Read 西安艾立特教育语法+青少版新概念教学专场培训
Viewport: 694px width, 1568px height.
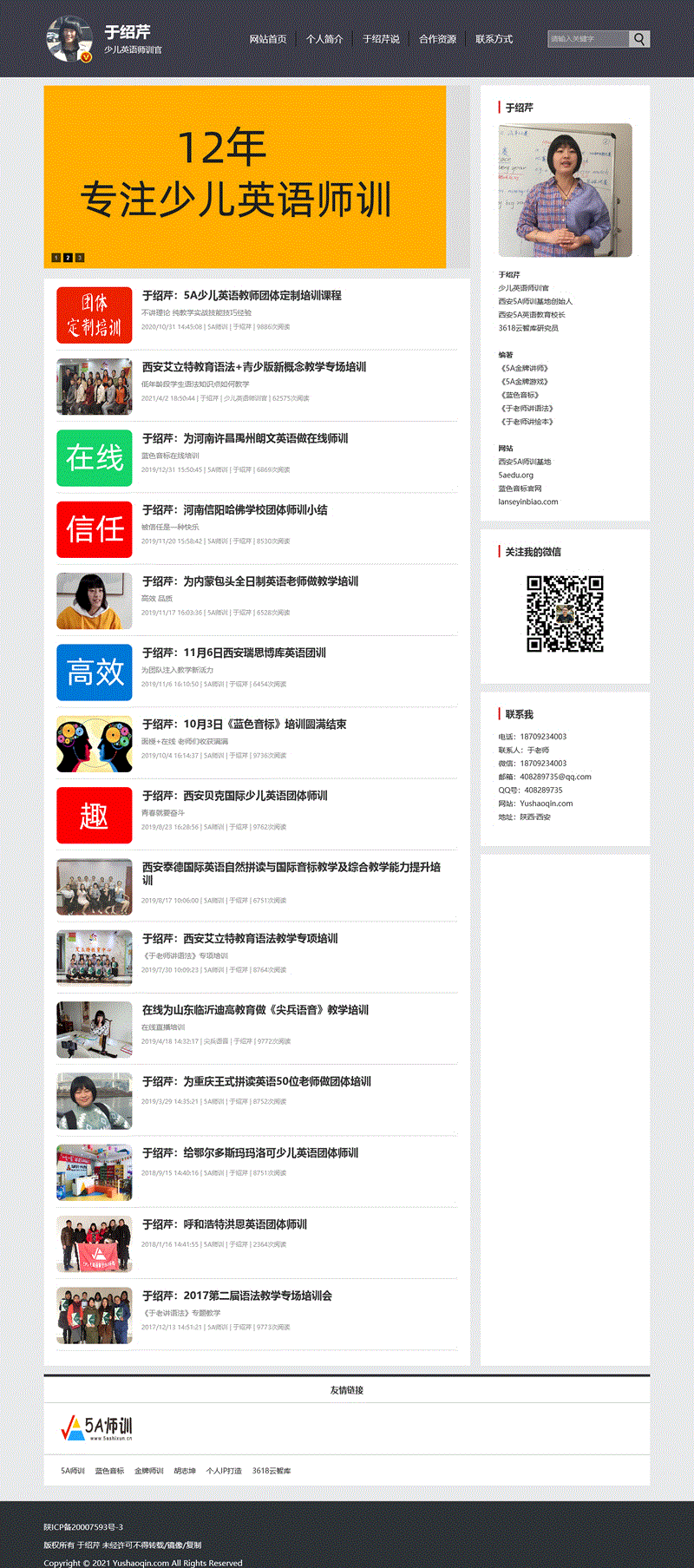(254, 367)
